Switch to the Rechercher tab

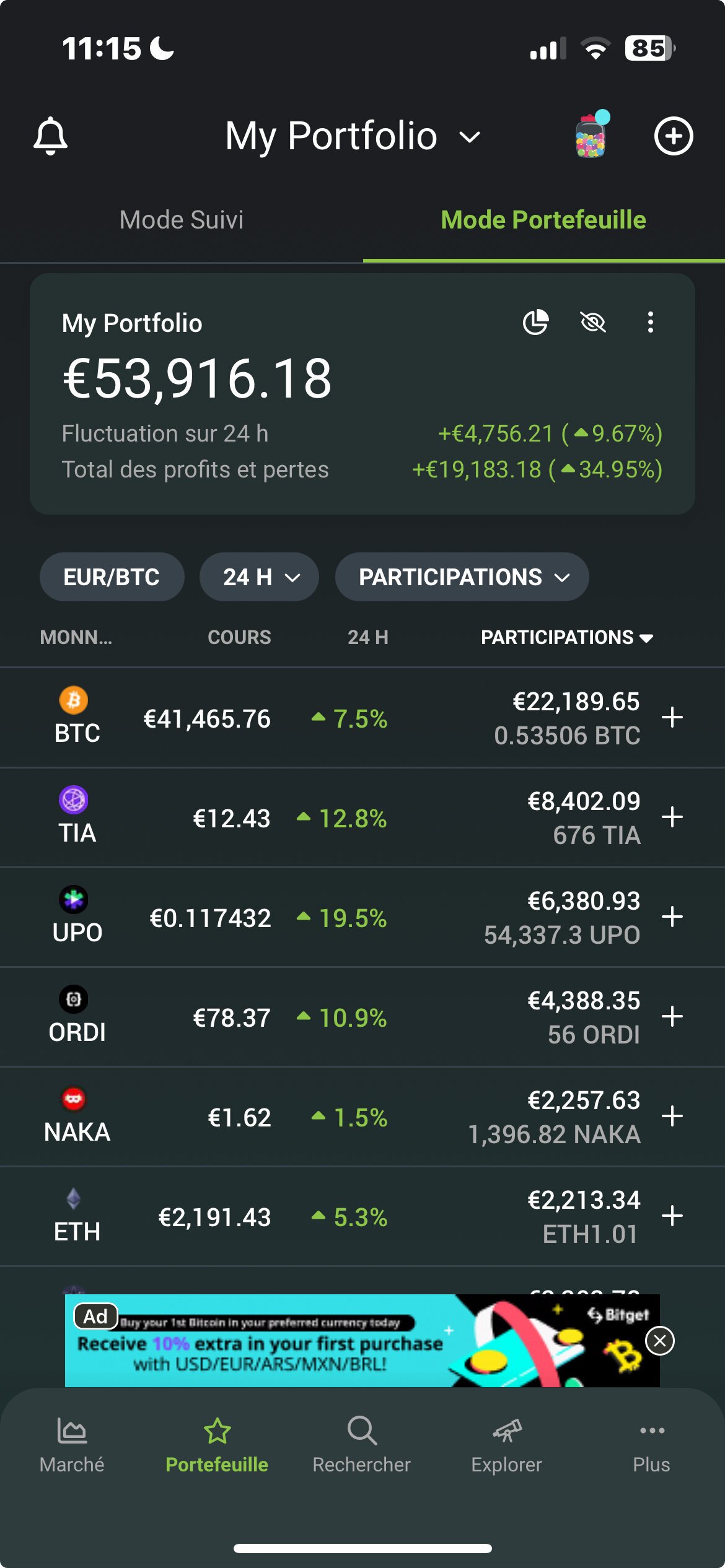tap(362, 1446)
